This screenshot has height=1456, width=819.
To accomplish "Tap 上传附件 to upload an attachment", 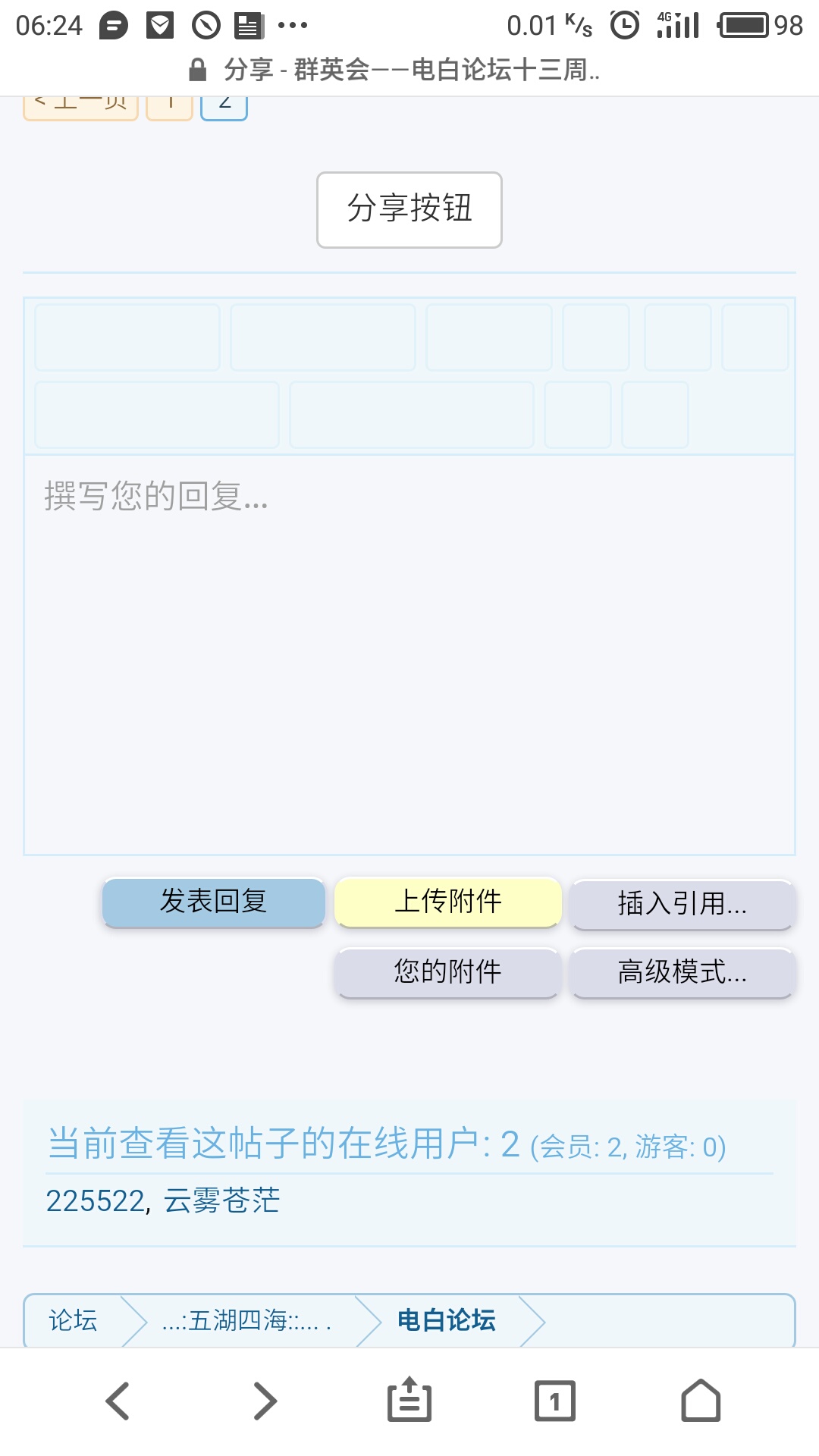I will (448, 902).
